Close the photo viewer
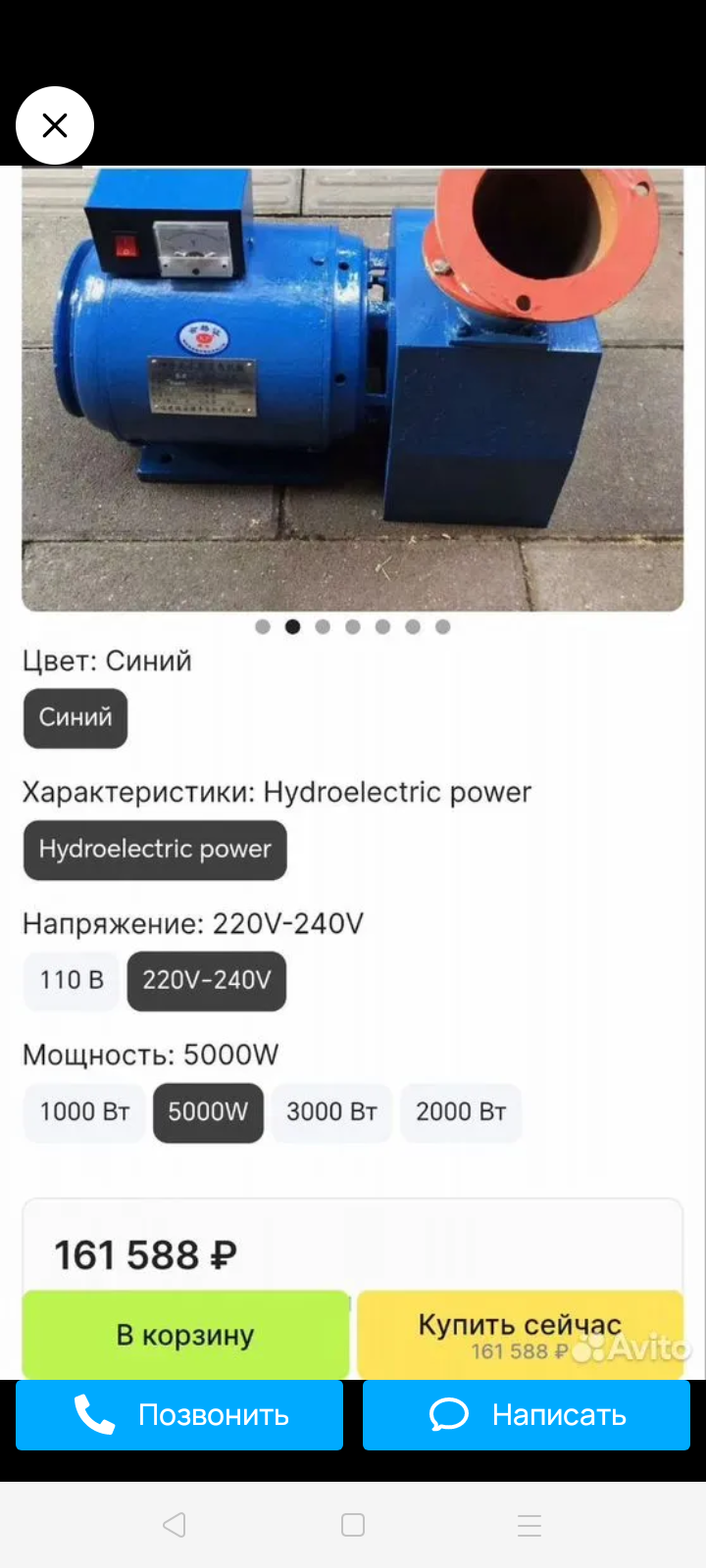 (x=55, y=125)
